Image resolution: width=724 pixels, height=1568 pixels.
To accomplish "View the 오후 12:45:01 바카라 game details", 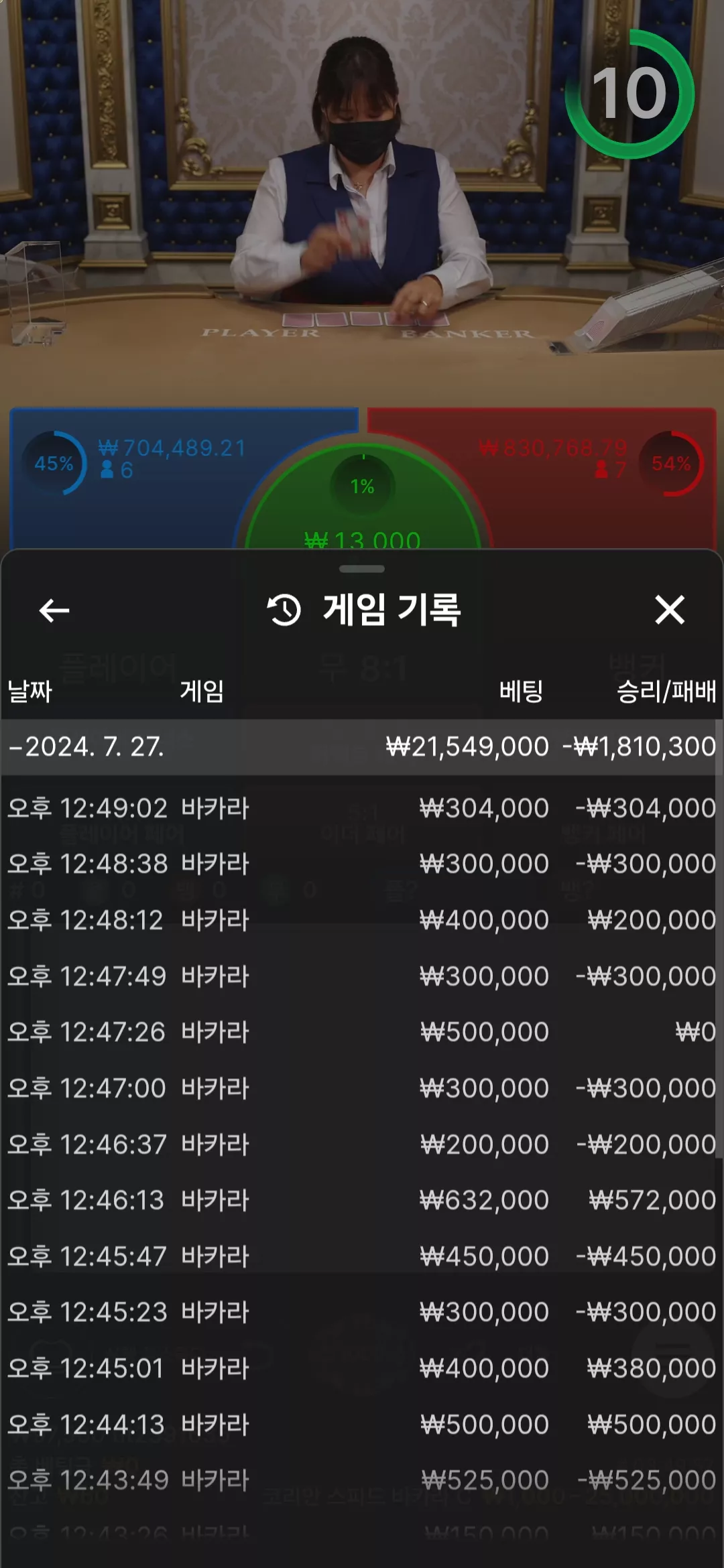I will pos(362,1368).
